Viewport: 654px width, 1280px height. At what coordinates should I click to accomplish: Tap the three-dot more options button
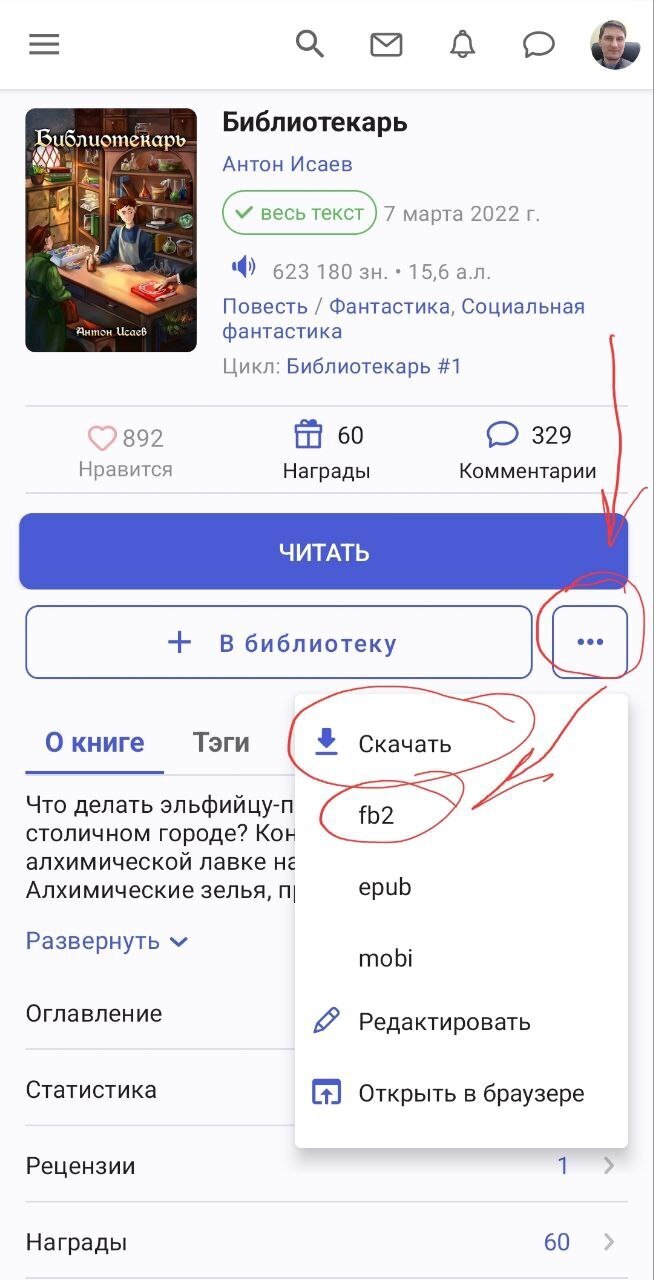coord(590,642)
